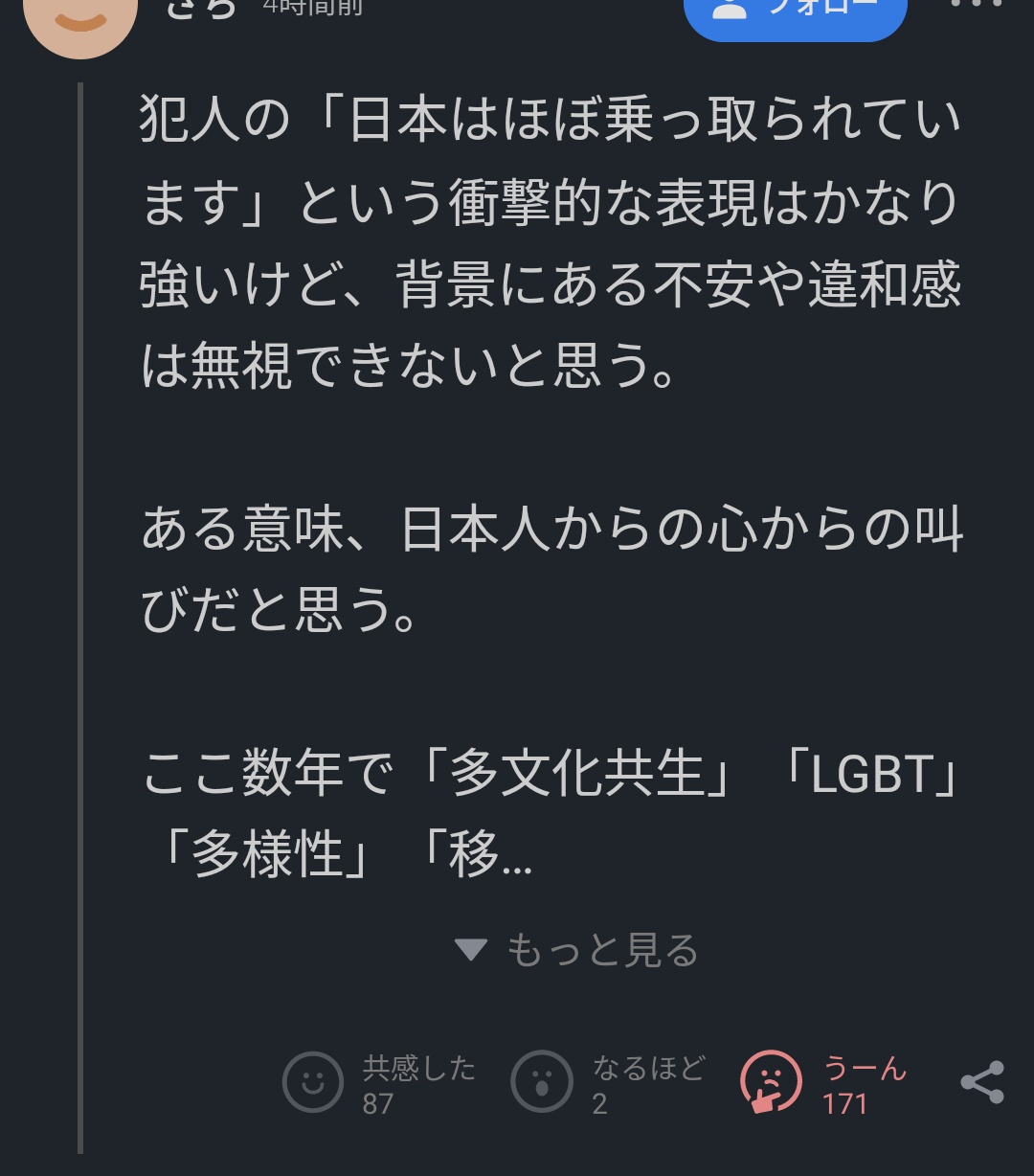React with うーん
This screenshot has width=1034, height=1176.
click(x=823, y=1083)
